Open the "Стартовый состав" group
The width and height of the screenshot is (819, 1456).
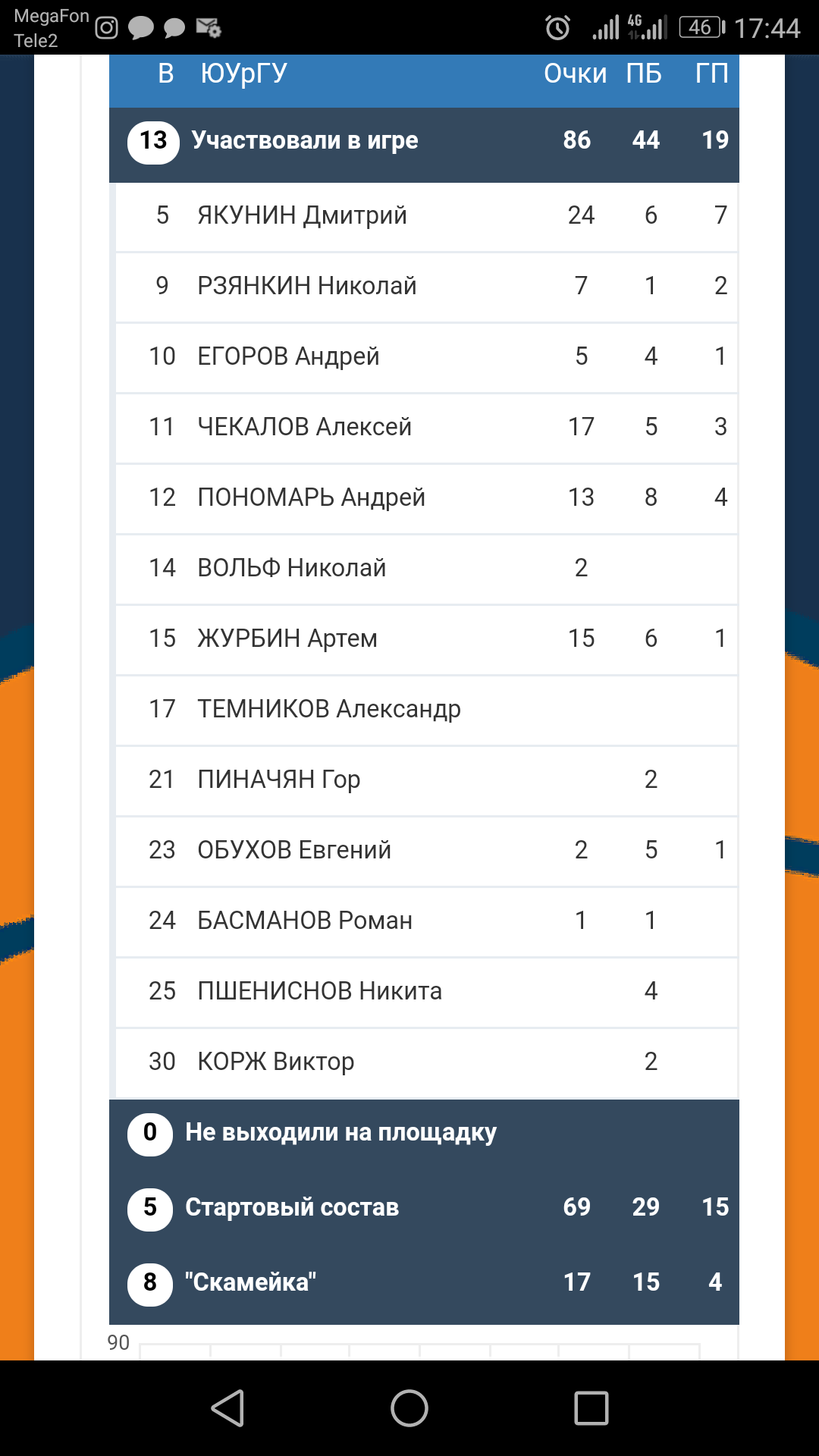click(424, 1207)
